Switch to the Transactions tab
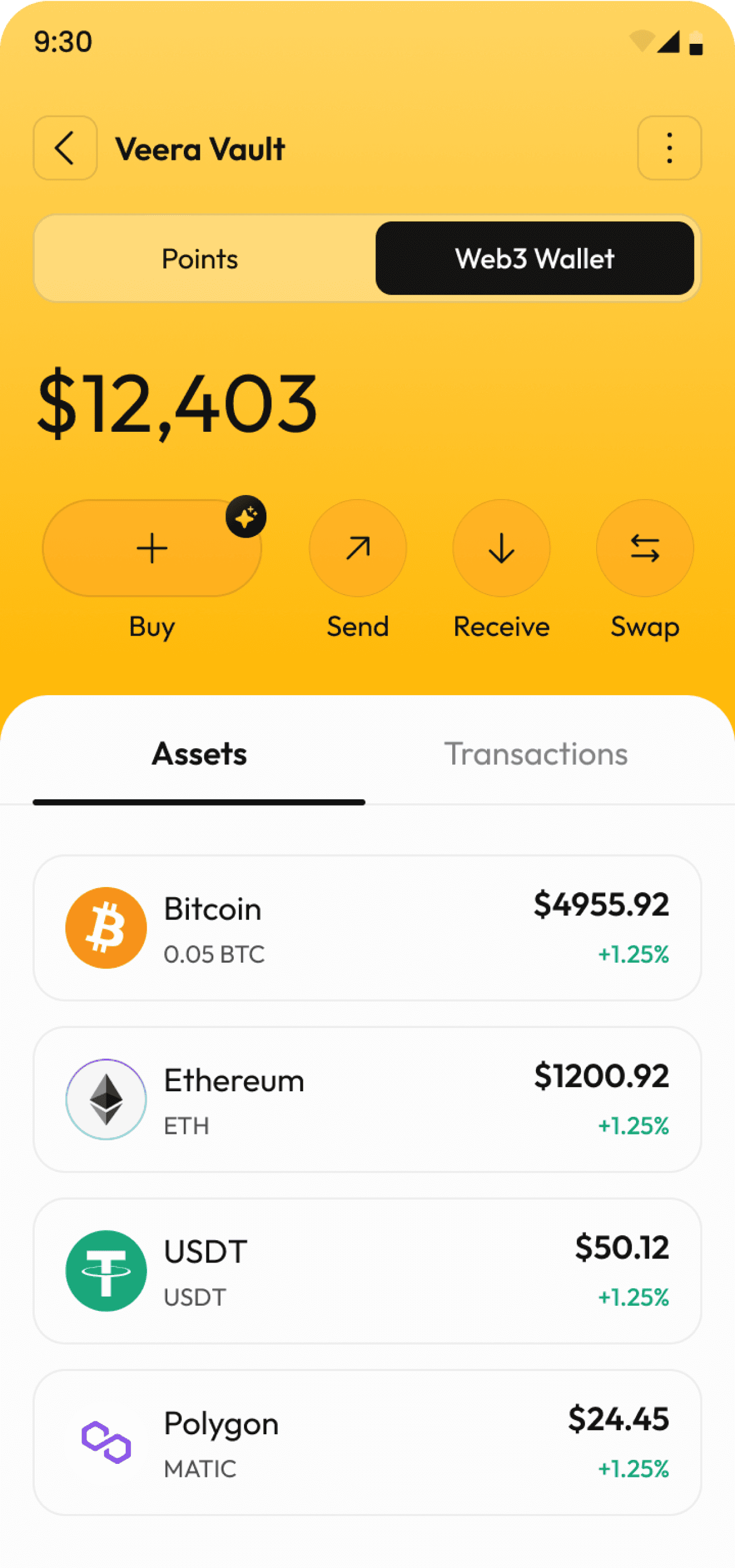The height and width of the screenshot is (1568, 735). coord(535,754)
